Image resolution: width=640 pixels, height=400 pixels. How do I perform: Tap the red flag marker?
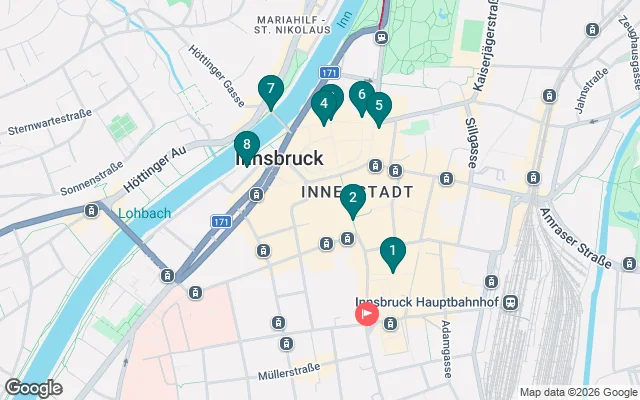(x=367, y=314)
